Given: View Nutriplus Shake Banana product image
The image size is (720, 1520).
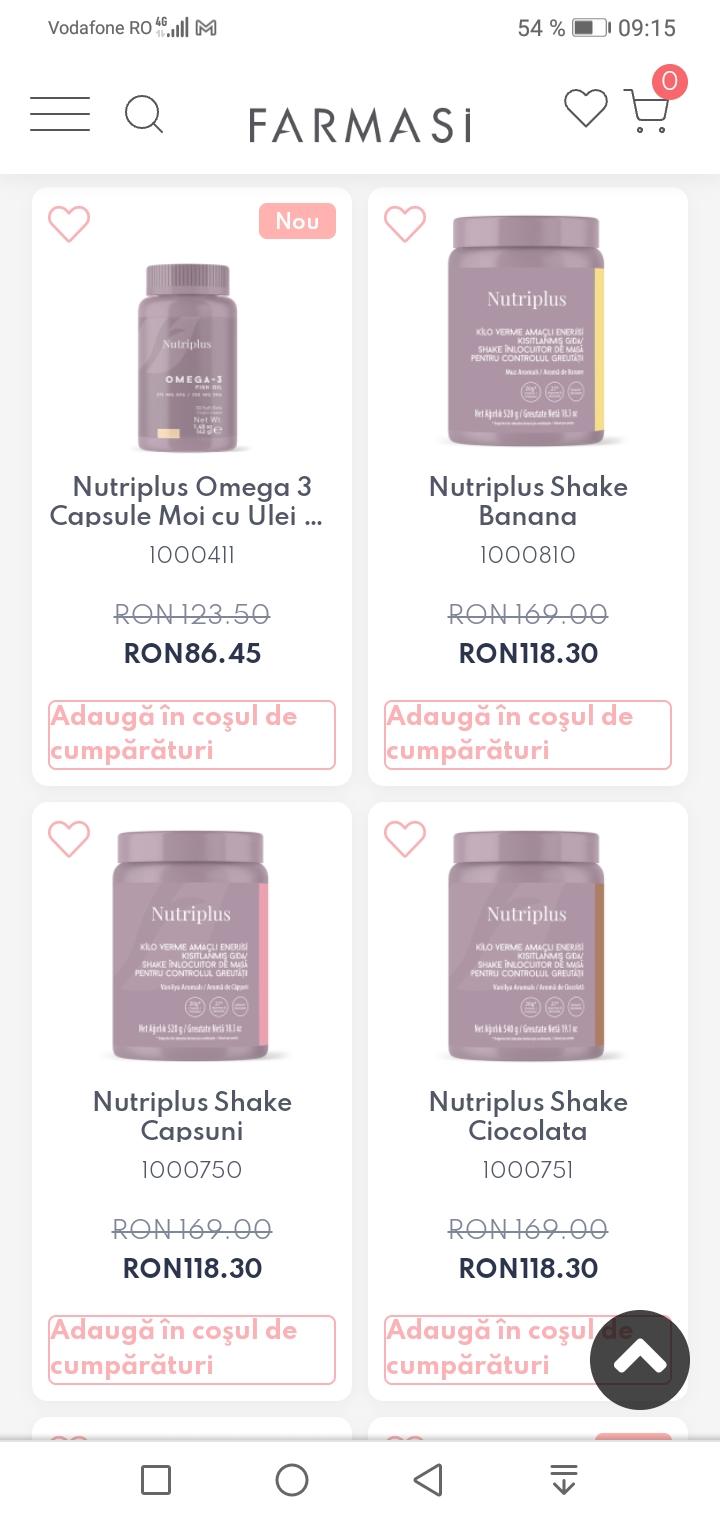Looking at the screenshot, I should 527,330.
